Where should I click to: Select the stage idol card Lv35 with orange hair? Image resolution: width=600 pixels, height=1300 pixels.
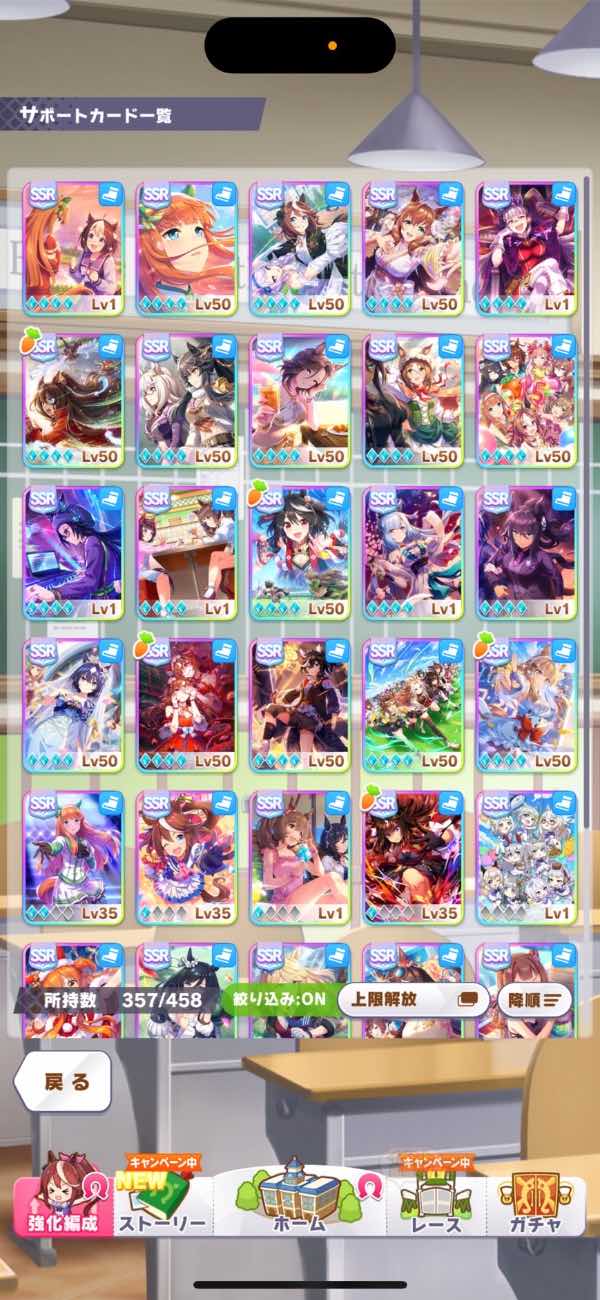pos(73,857)
